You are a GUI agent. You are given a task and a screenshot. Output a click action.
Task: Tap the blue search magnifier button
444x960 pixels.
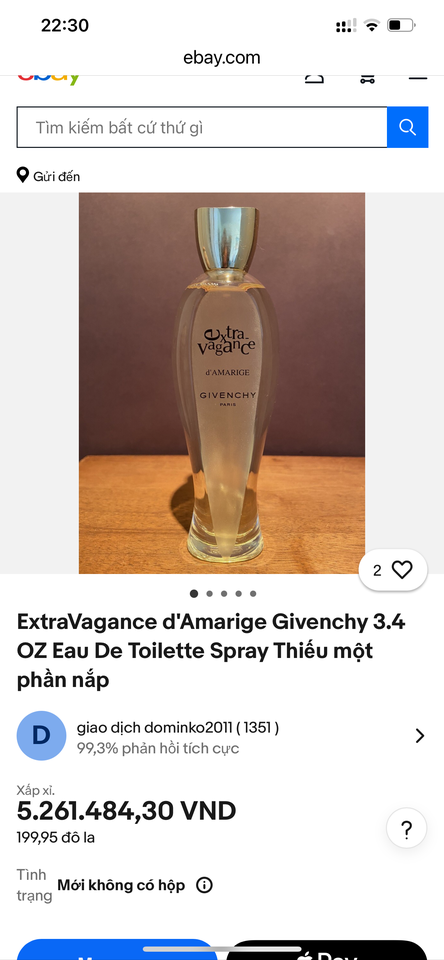[408, 127]
